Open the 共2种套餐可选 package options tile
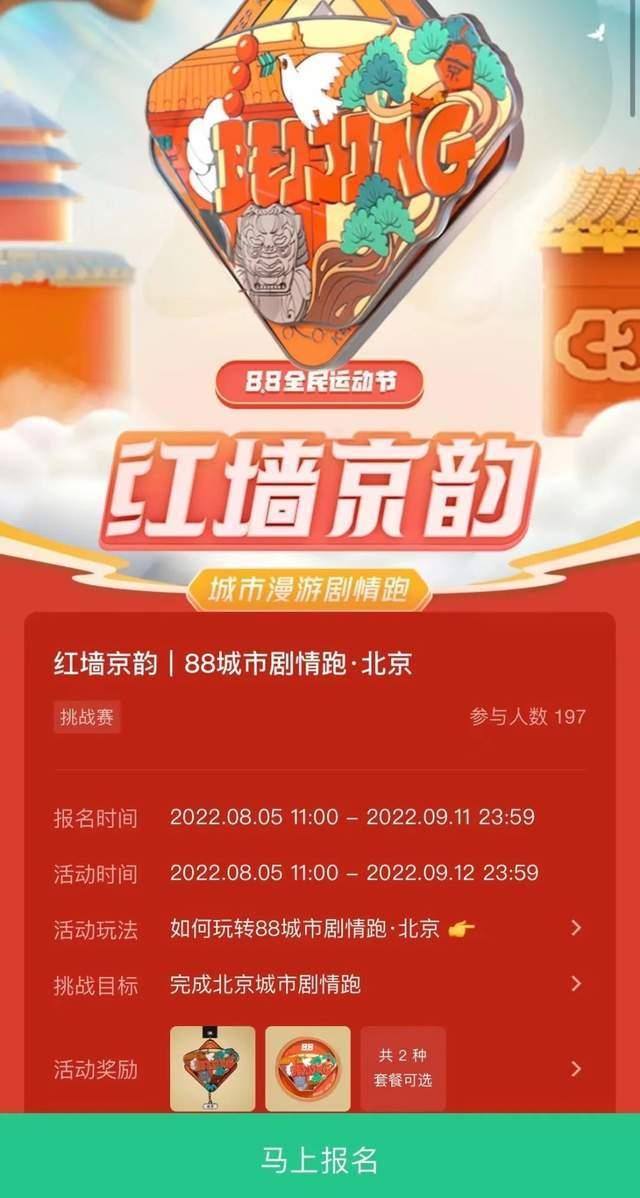 pyautogui.click(x=403, y=1068)
